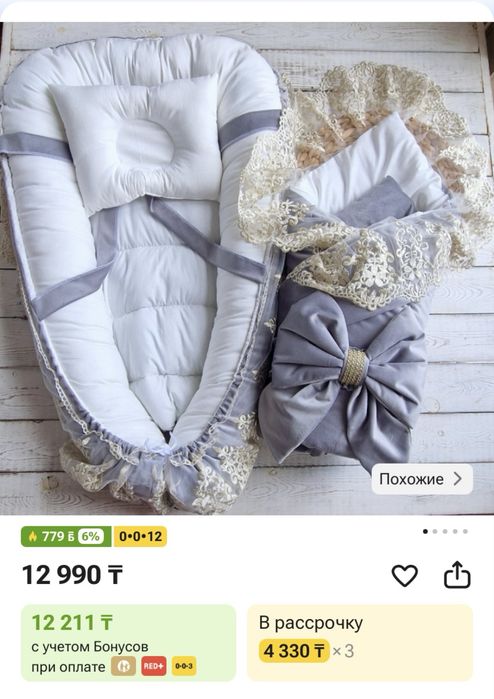Open similar items via Похожие button
Image resolution: width=494 pixels, height=699 pixels.
point(422,479)
